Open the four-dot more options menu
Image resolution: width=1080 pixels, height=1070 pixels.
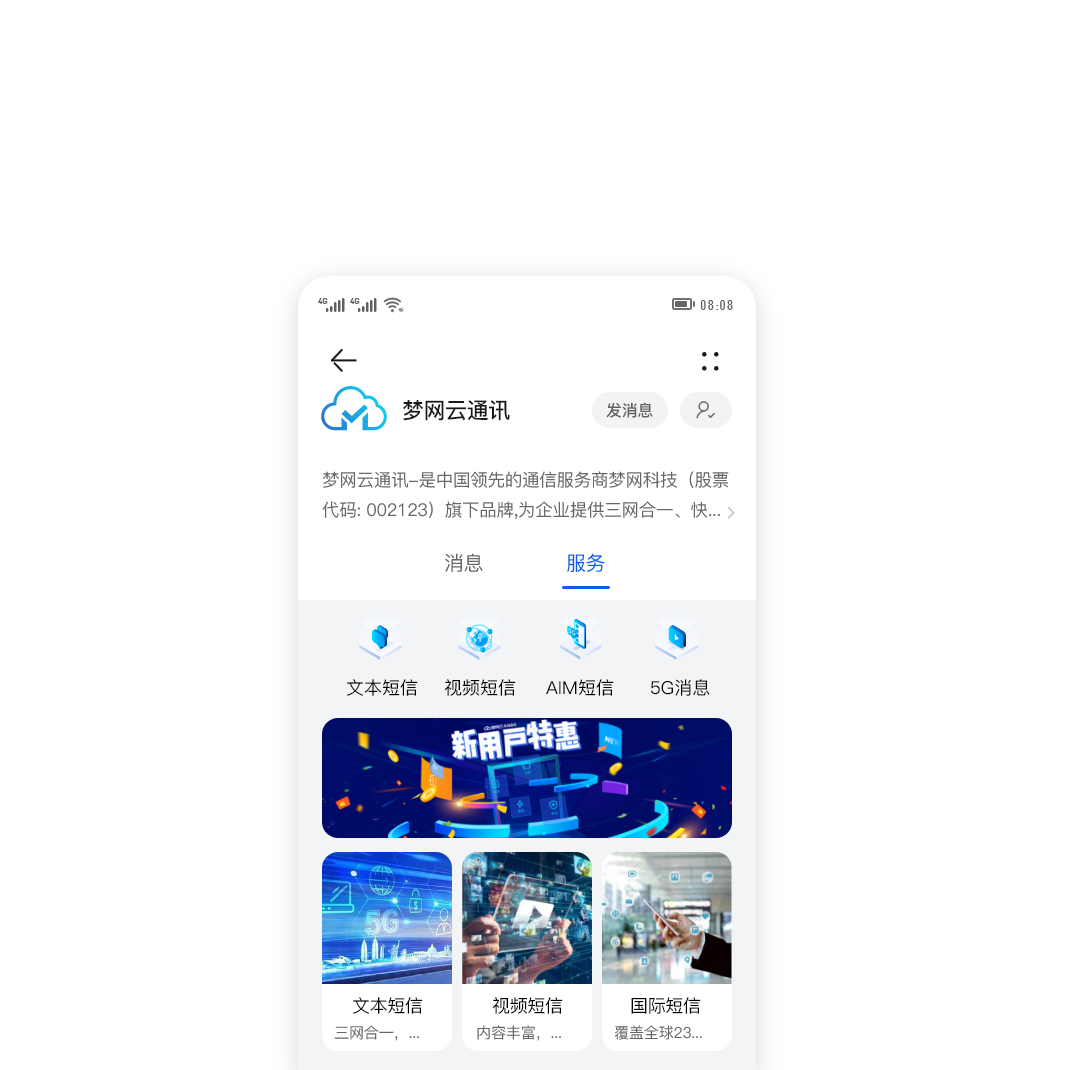pos(710,361)
